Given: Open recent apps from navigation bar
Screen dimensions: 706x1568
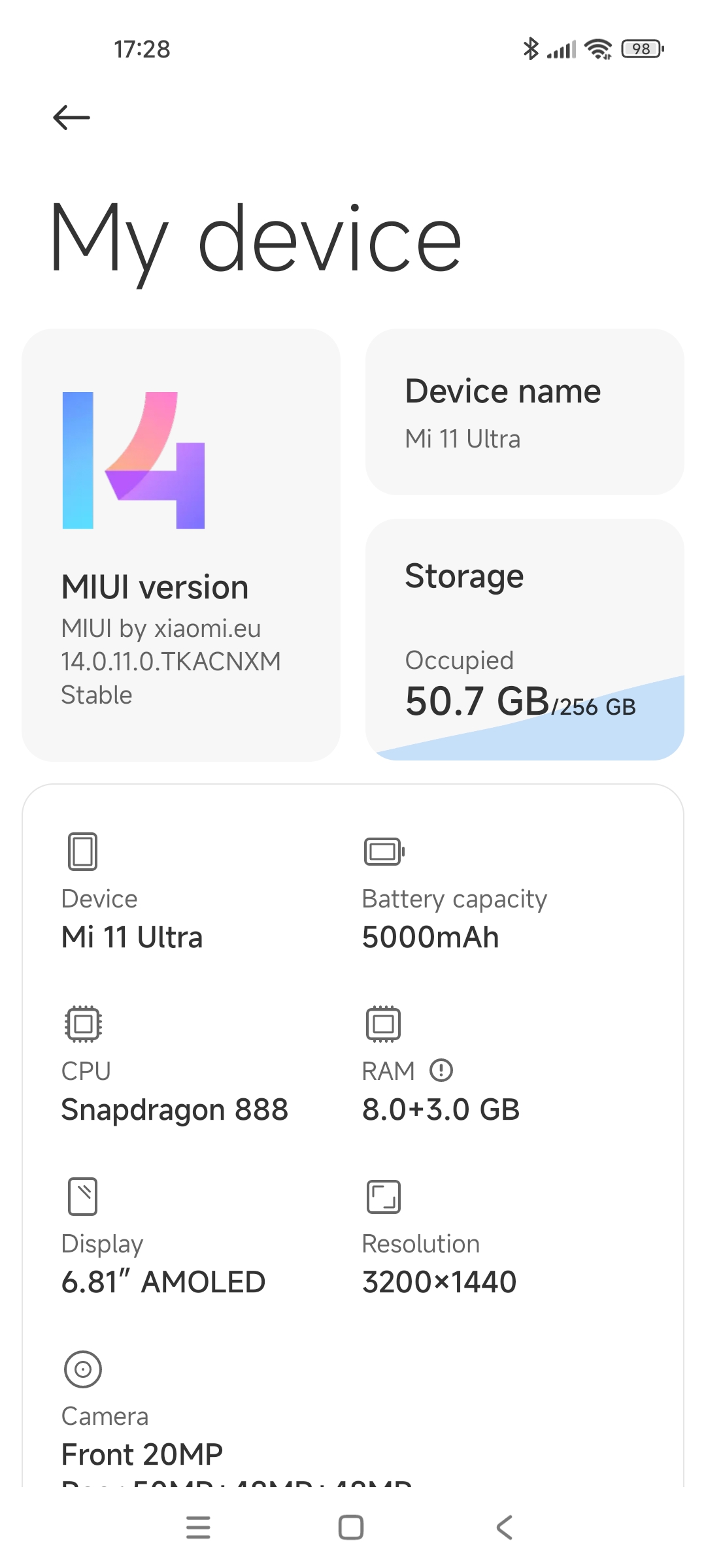Looking at the screenshot, I should tap(198, 1527).
